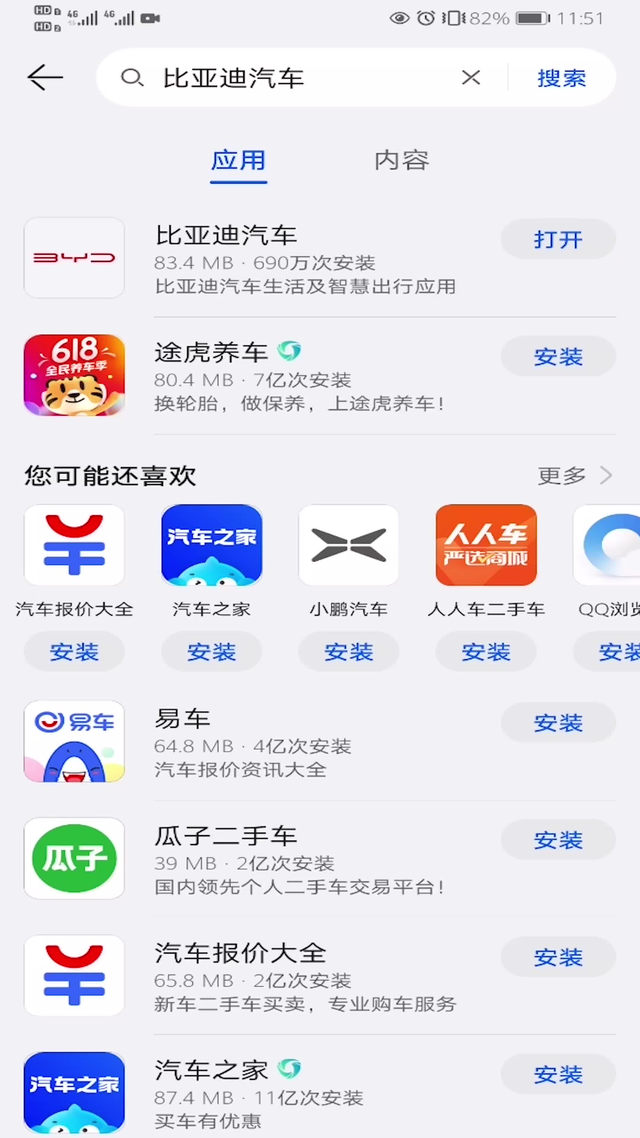Install the 易车 app

point(557,723)
